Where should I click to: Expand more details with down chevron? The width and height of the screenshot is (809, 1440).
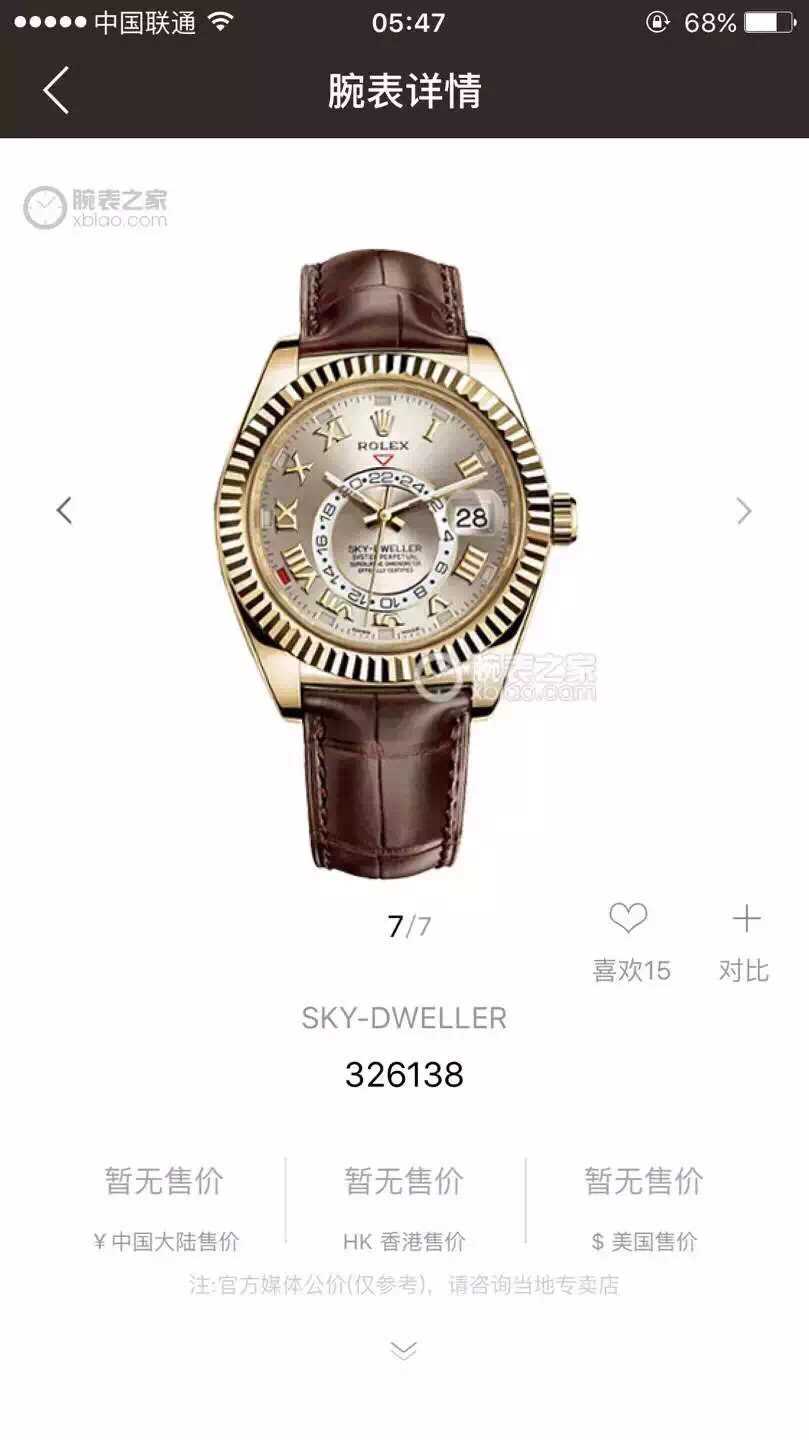pyautogui.click(x=403, y=1351)
